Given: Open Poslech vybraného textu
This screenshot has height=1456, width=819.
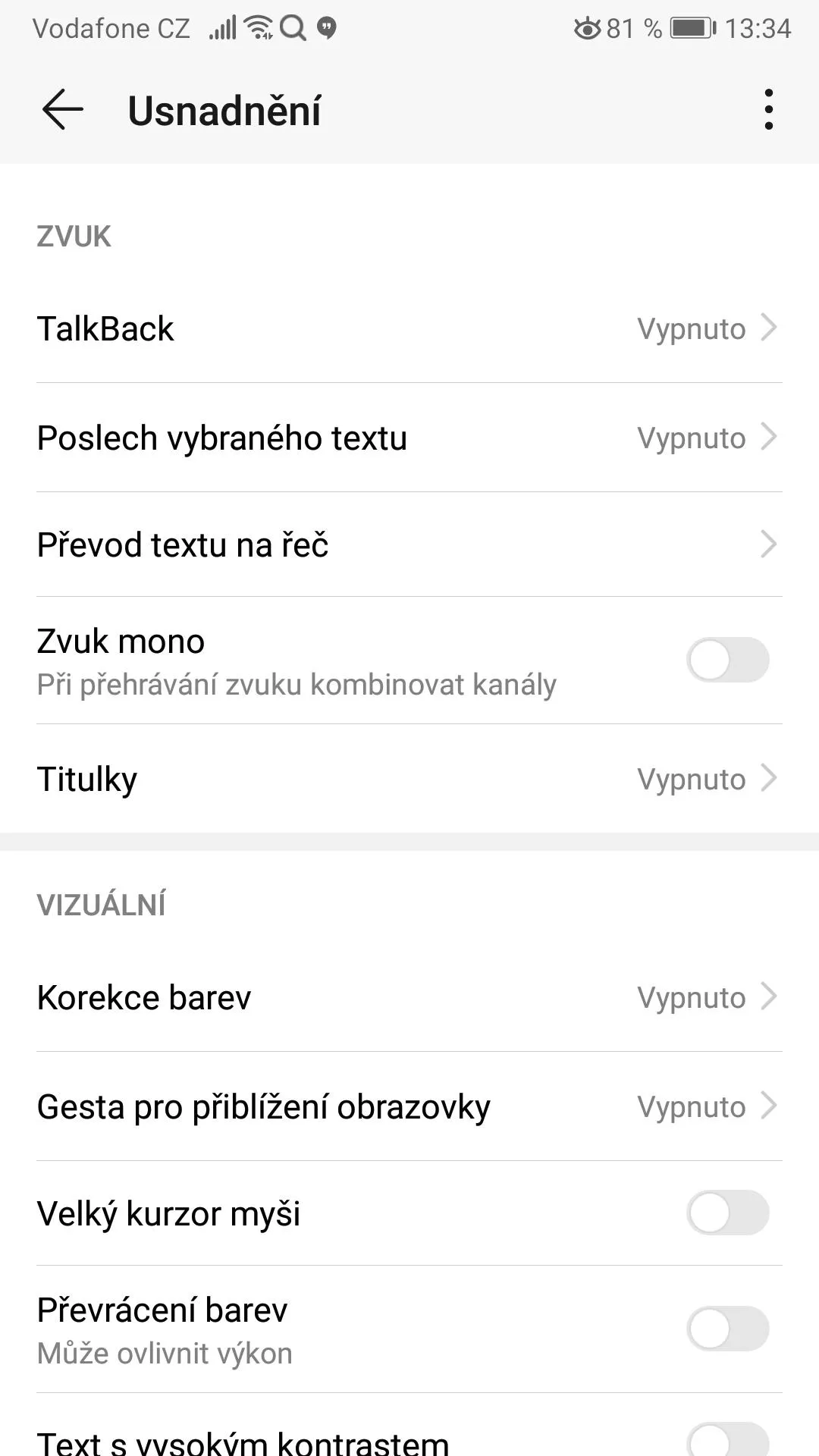Looking at the screenshot, I should pyautogui.click(x=409, y=438).
